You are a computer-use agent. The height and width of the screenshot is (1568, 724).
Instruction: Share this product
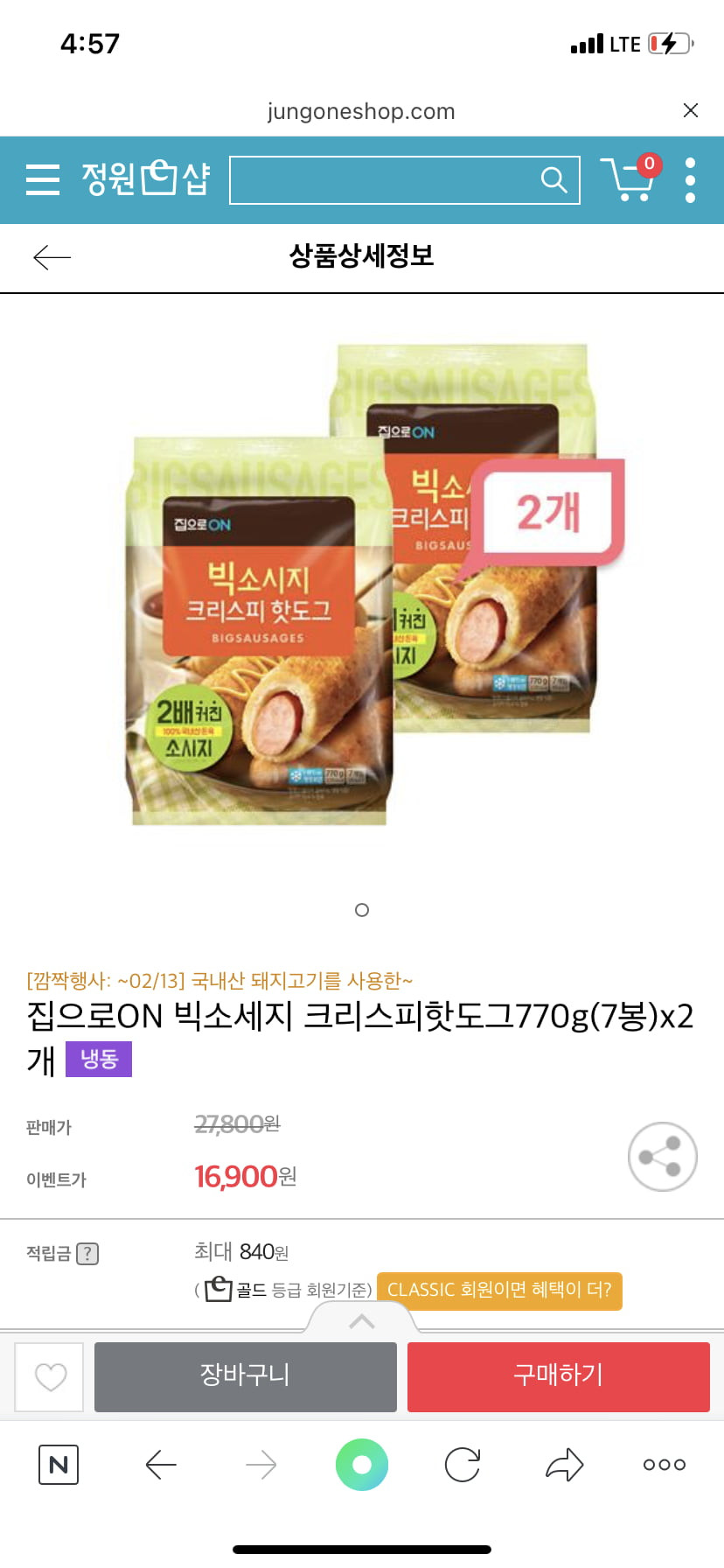tap(662, 1157)
